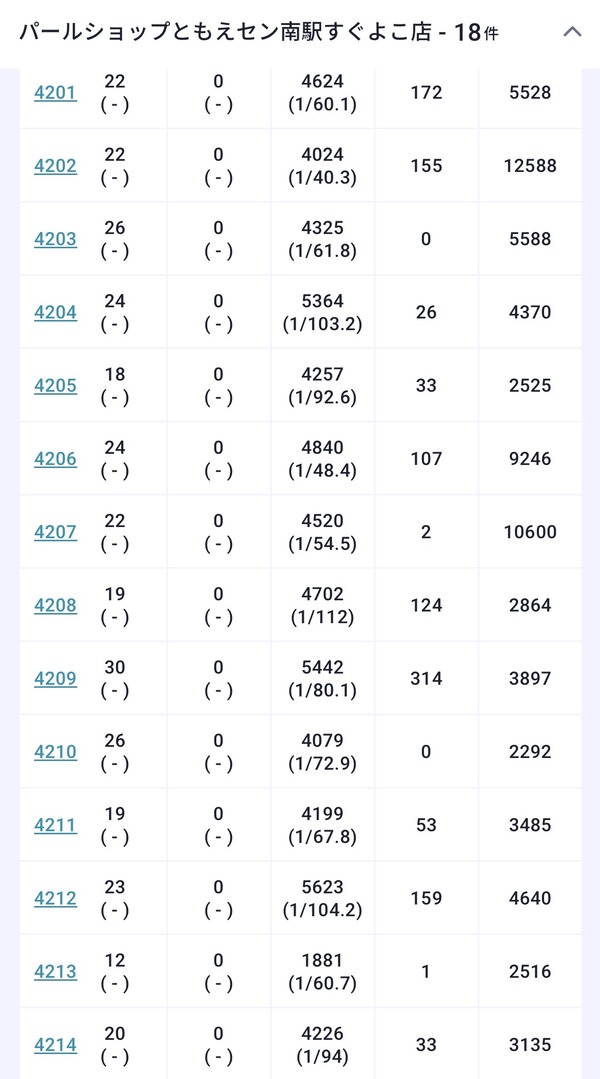Open machine number 4214 link
This screenshot has height=1079, width=600.
coord(56,1046)
